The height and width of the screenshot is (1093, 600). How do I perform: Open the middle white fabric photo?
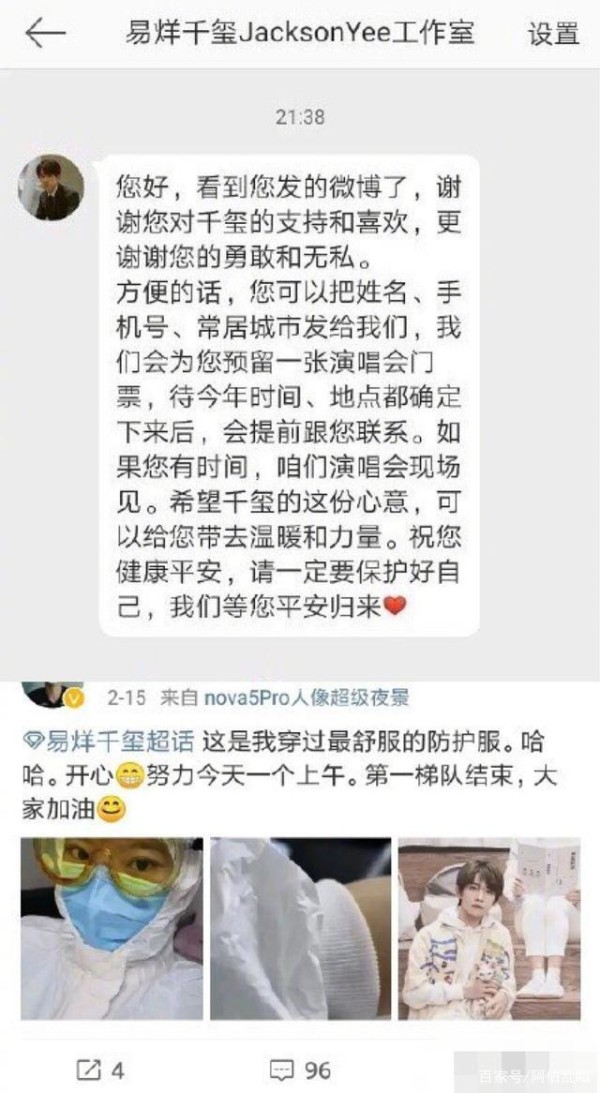click(x=300, y=928)
